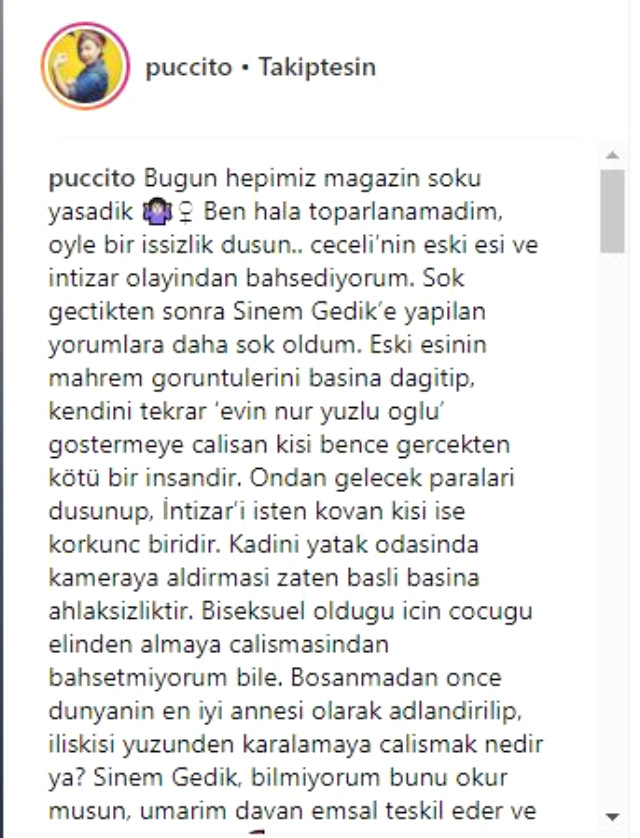Screen dimensions: 640x838
Task: Open puccito's profile picture
Action: click(85, 67)
